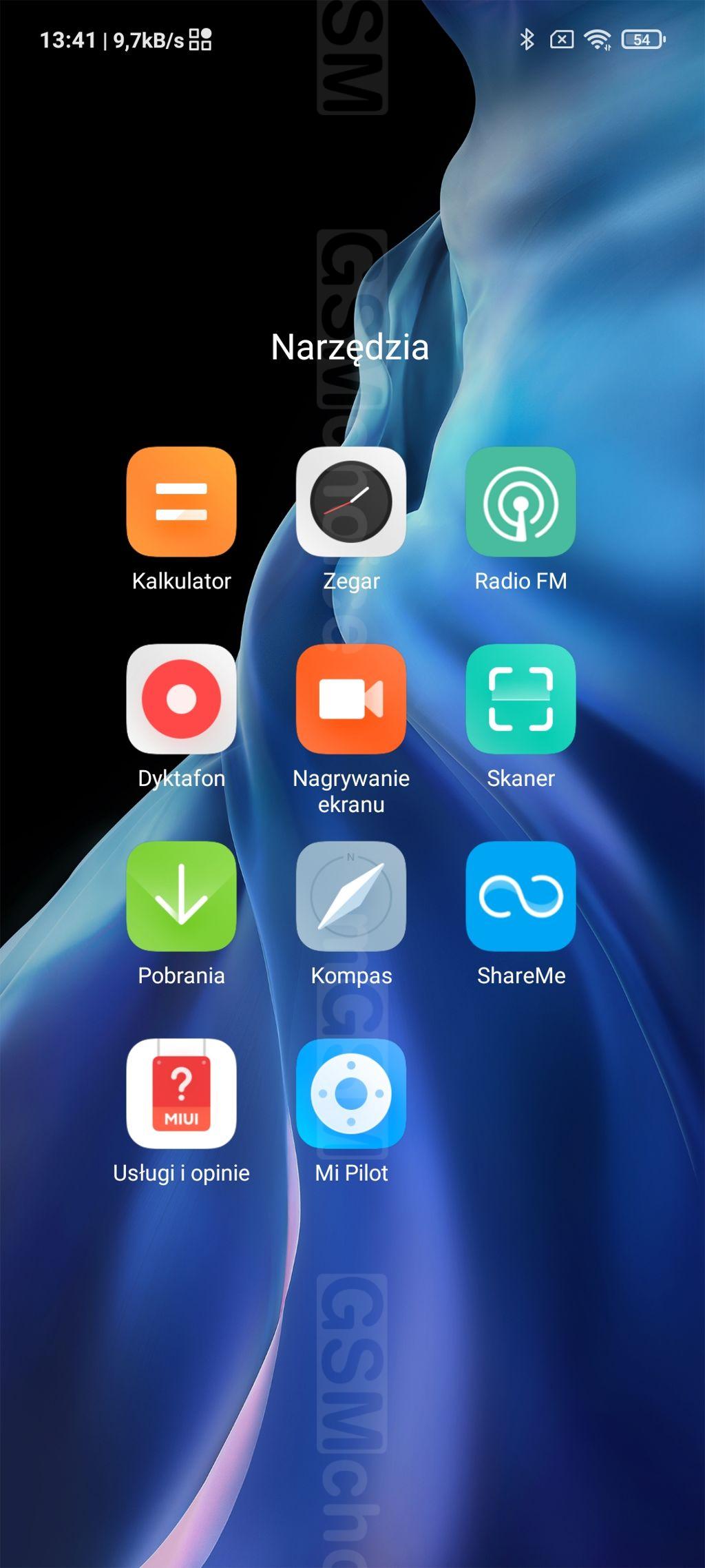Start the Dyktafon voice recorder
Screen dimensions: 705x1568
click(181, 699)
